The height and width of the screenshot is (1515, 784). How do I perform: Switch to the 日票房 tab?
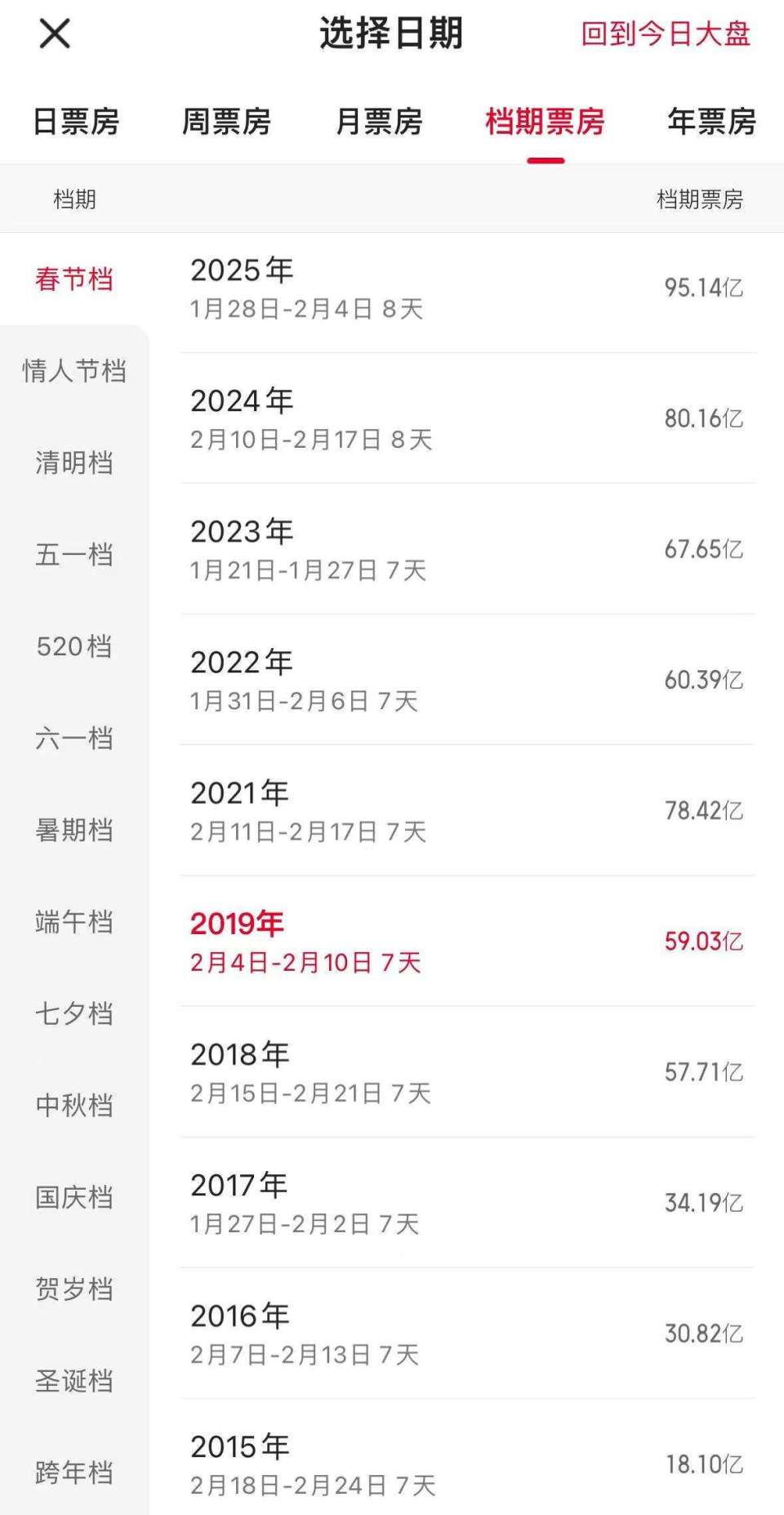pyautogui.click(x=76, y=122)
